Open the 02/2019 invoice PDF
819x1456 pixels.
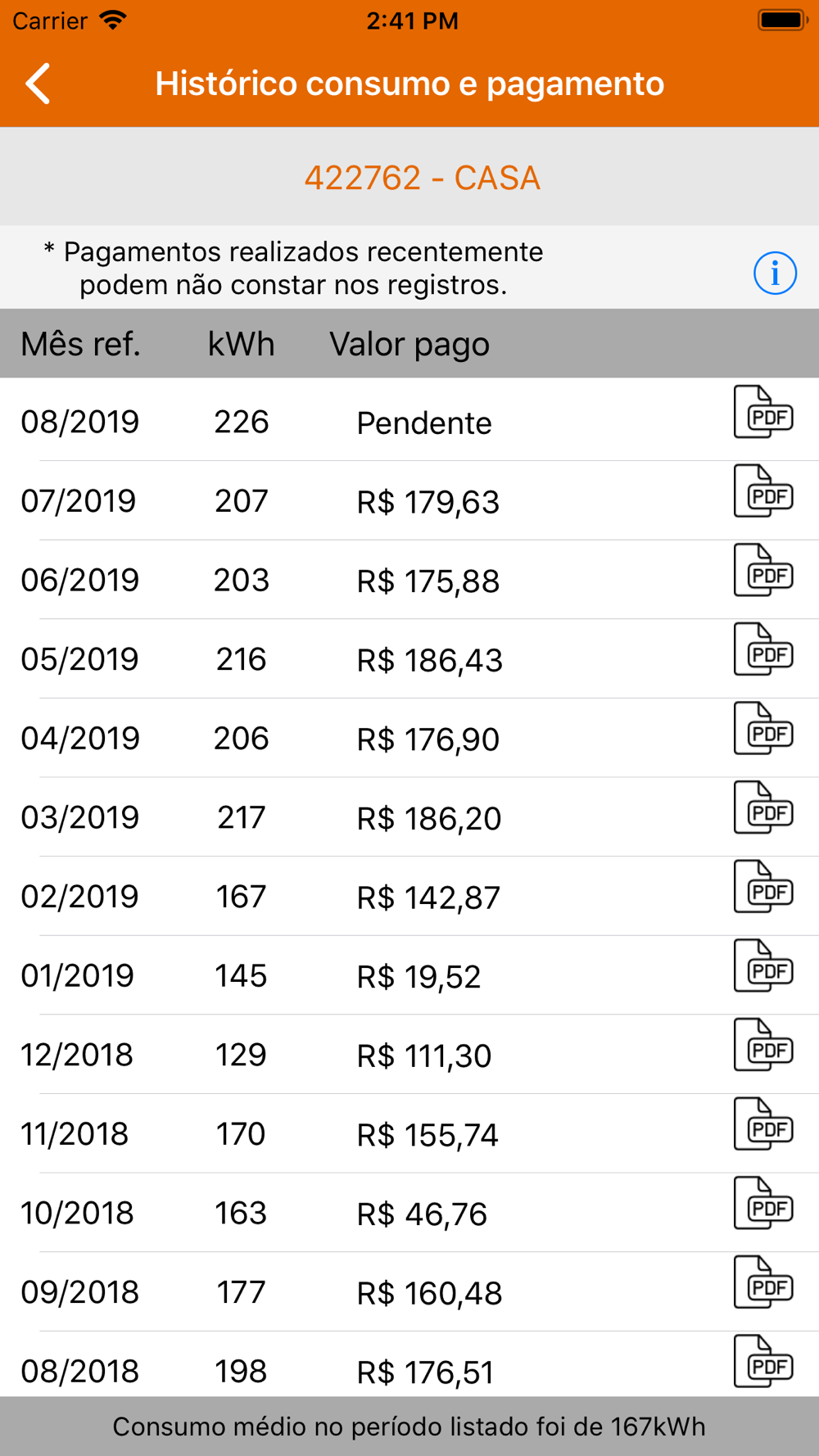coord(764,887)
